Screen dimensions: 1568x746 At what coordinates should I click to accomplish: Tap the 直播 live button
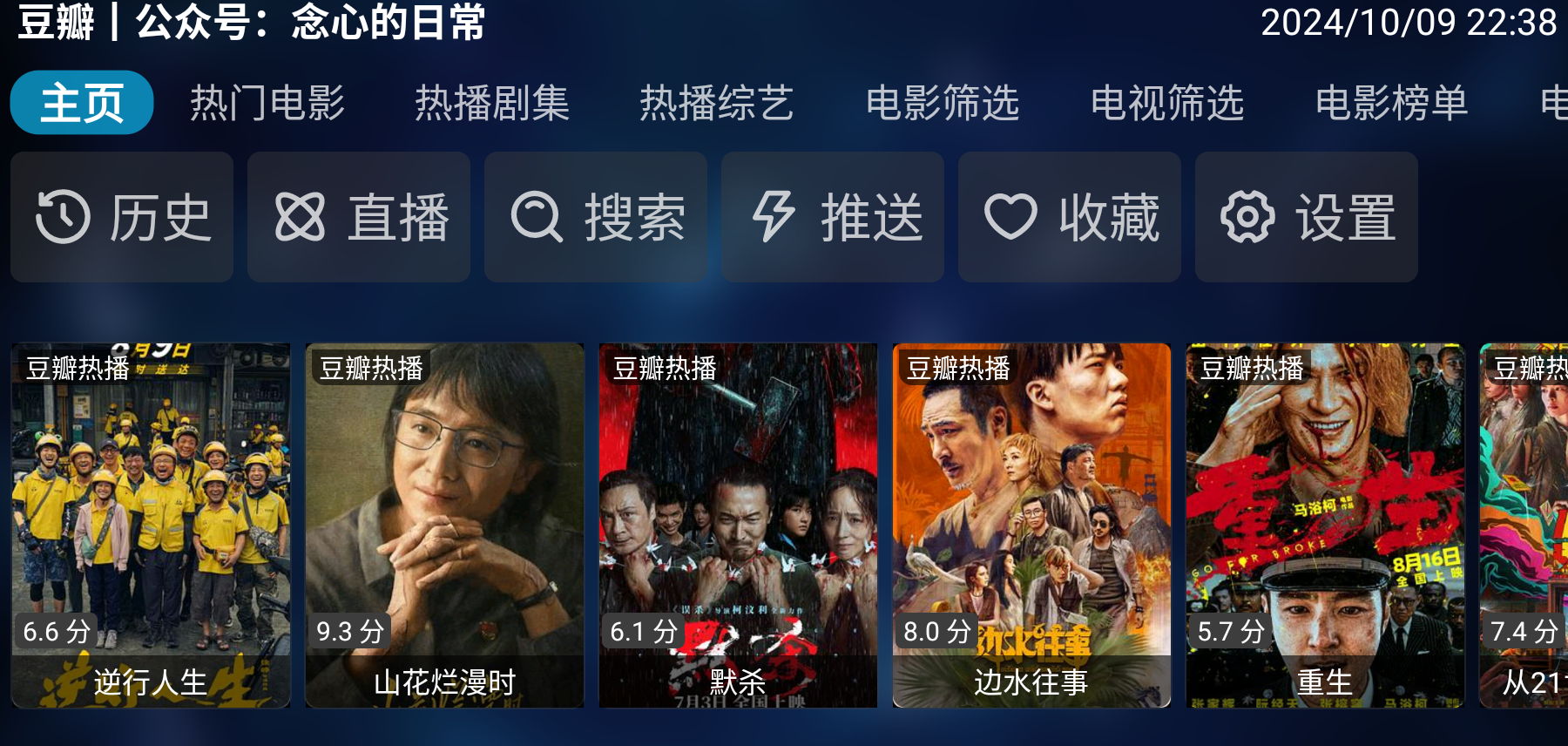click(359, 217)
